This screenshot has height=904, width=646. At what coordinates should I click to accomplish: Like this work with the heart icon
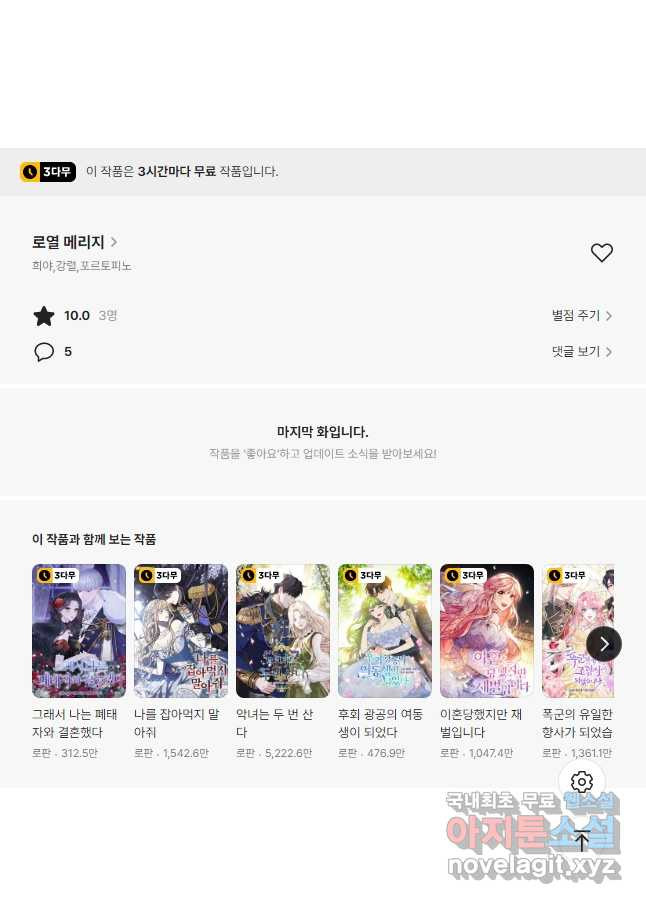[x=601, y=253]
